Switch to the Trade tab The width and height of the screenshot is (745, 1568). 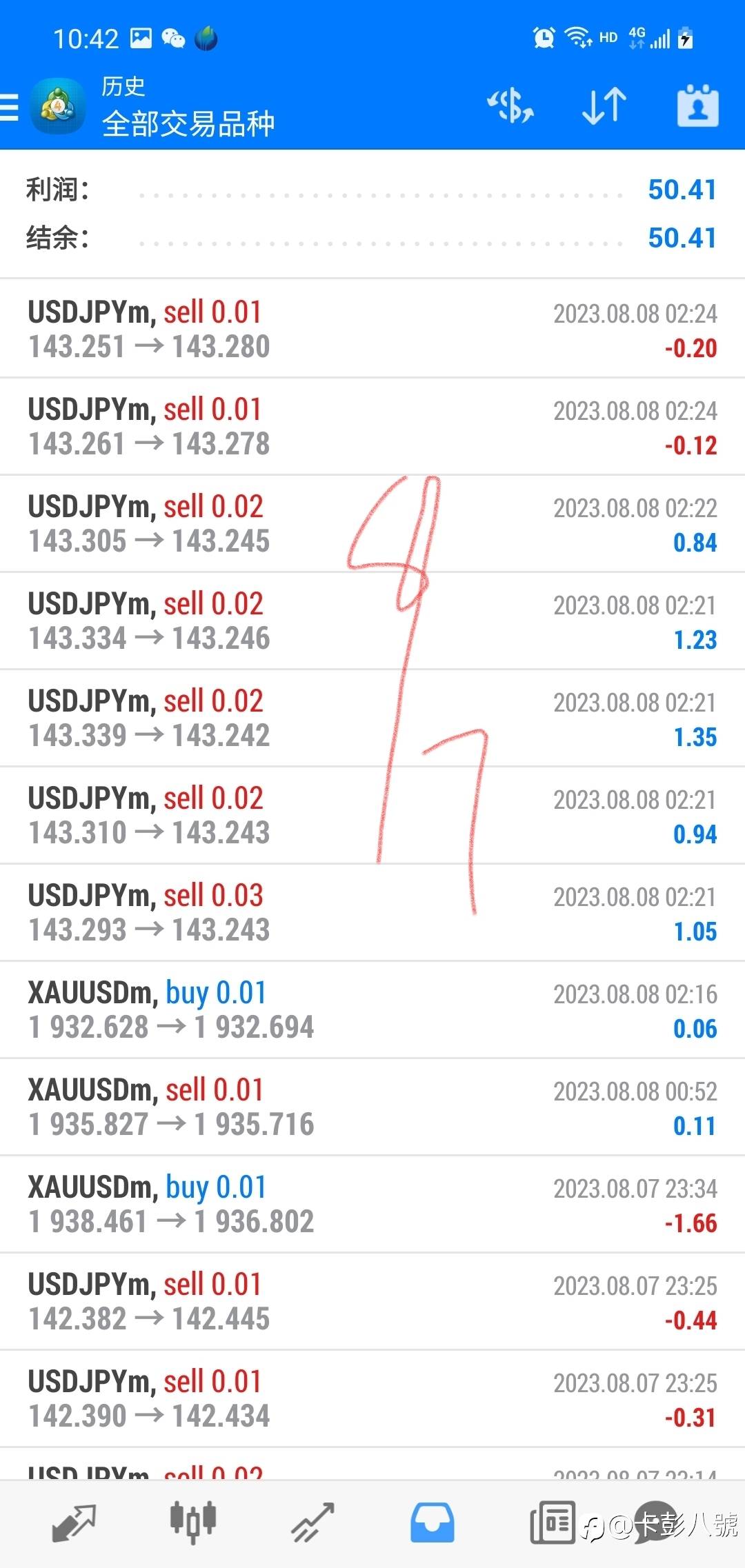(x=312, y=1523)
